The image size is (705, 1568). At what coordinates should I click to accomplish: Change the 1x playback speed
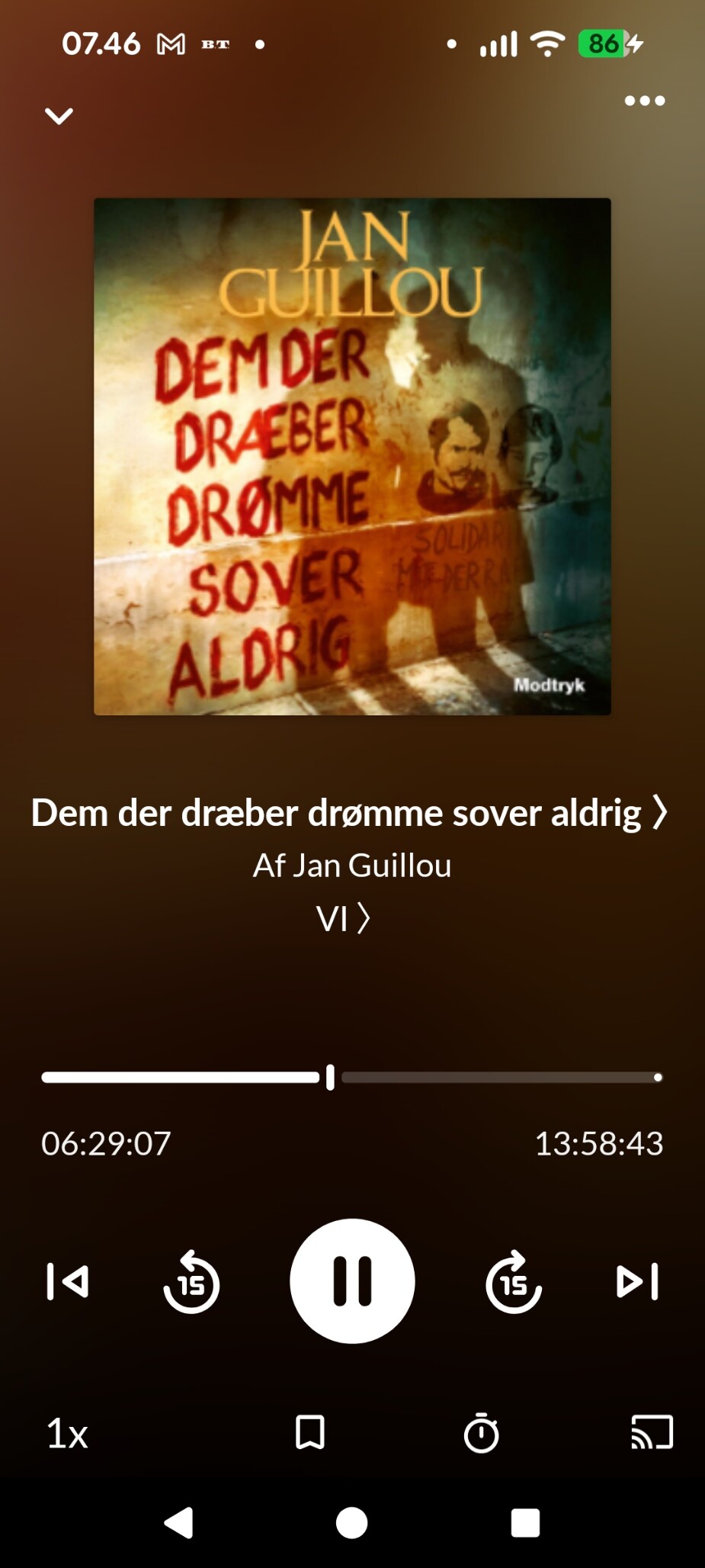click(67, 1434)
